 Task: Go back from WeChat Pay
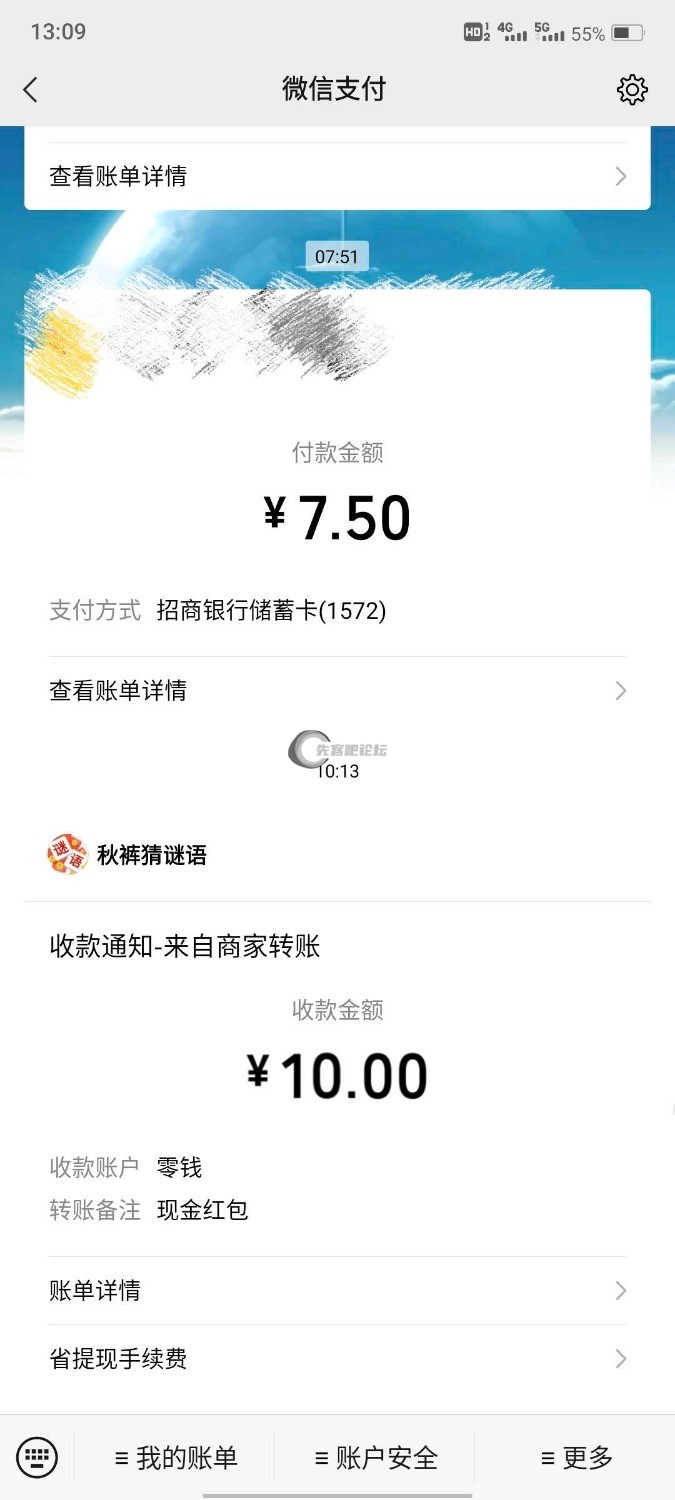(30, 90)
